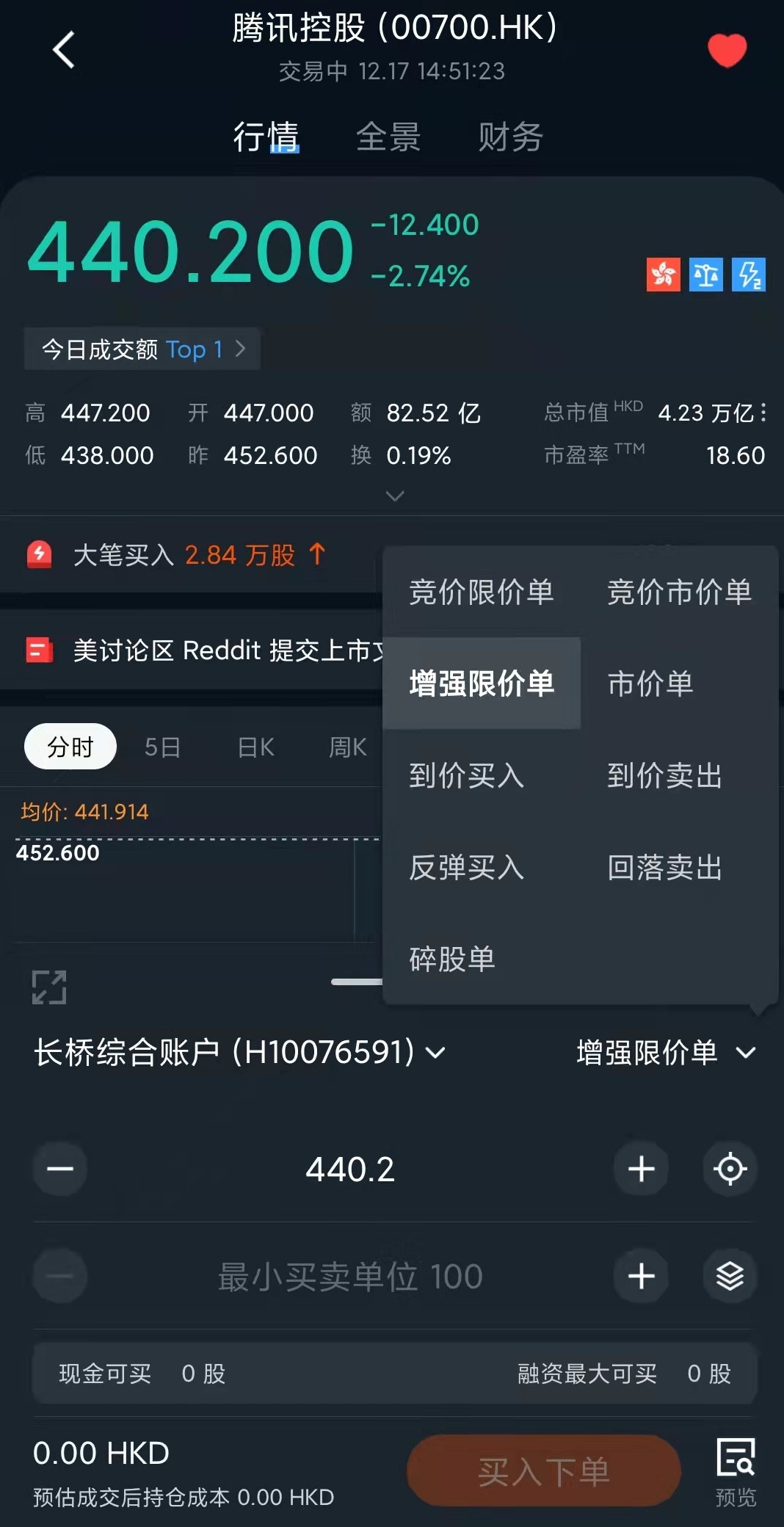Switch chart to 日K
The width and height of the screenshot is (784, 1527).
[x=255, y=747]
